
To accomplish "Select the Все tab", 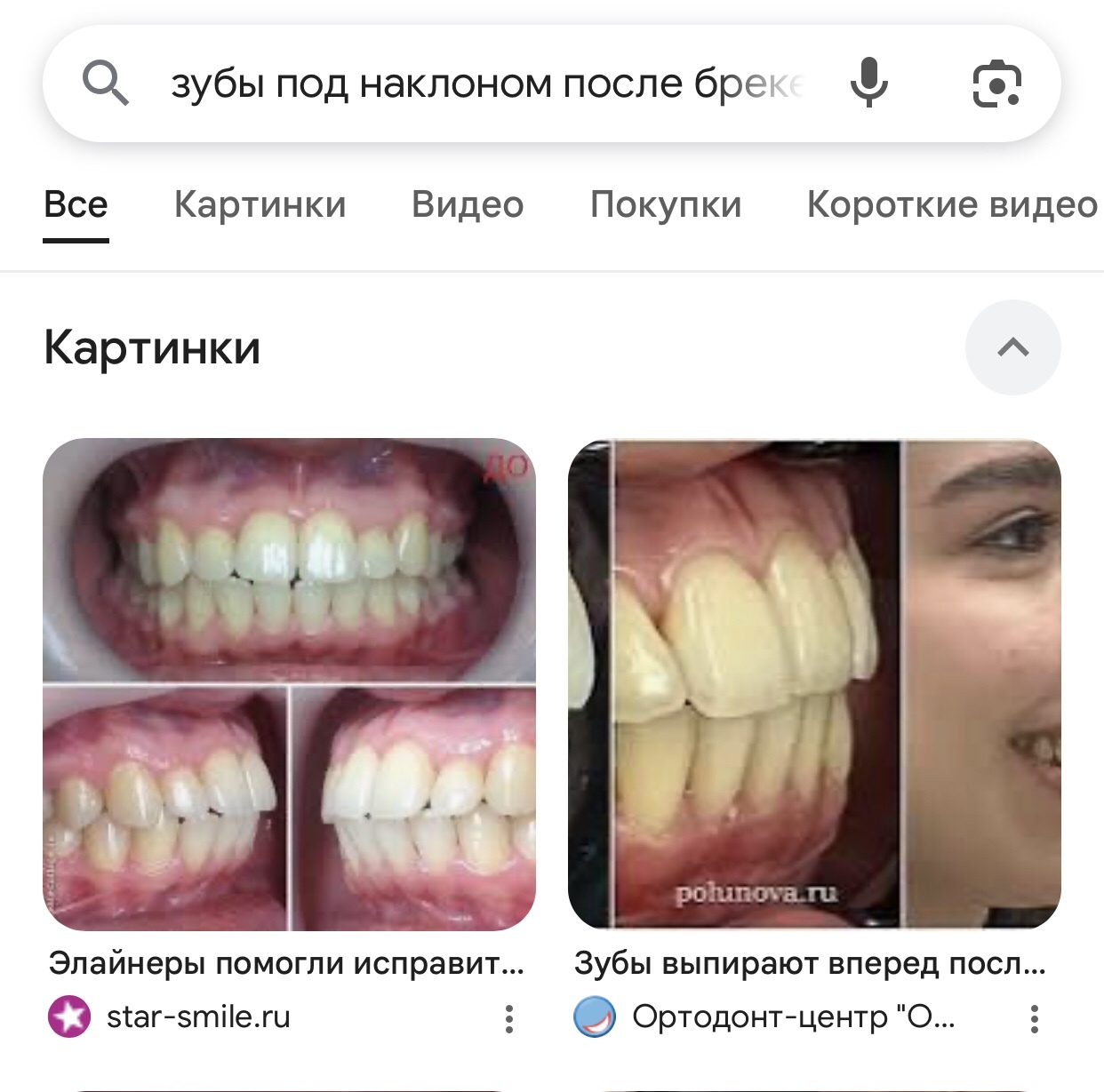I will click(76, 204).
